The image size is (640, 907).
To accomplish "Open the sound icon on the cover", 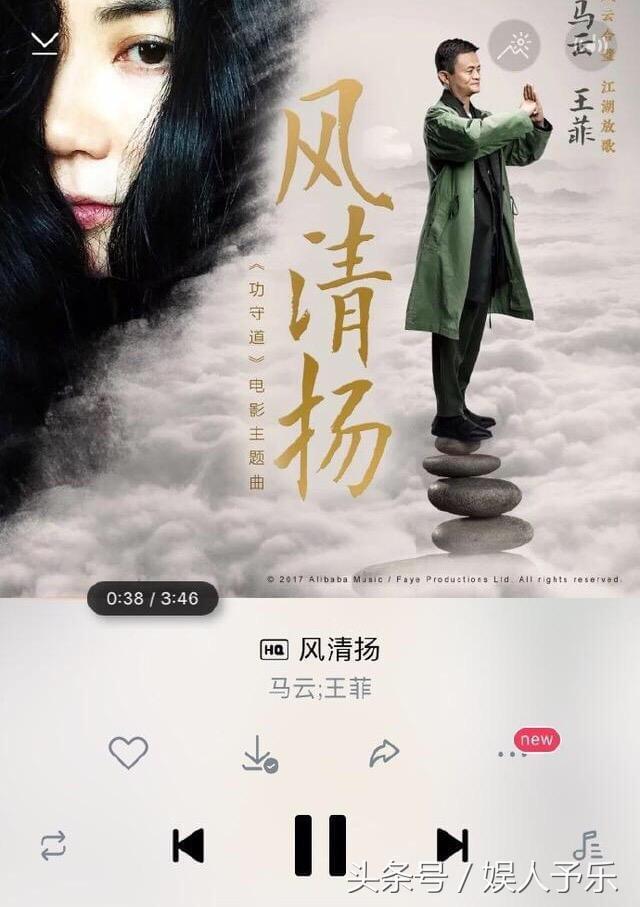I will pyautogui.click(x=590, y=45).
